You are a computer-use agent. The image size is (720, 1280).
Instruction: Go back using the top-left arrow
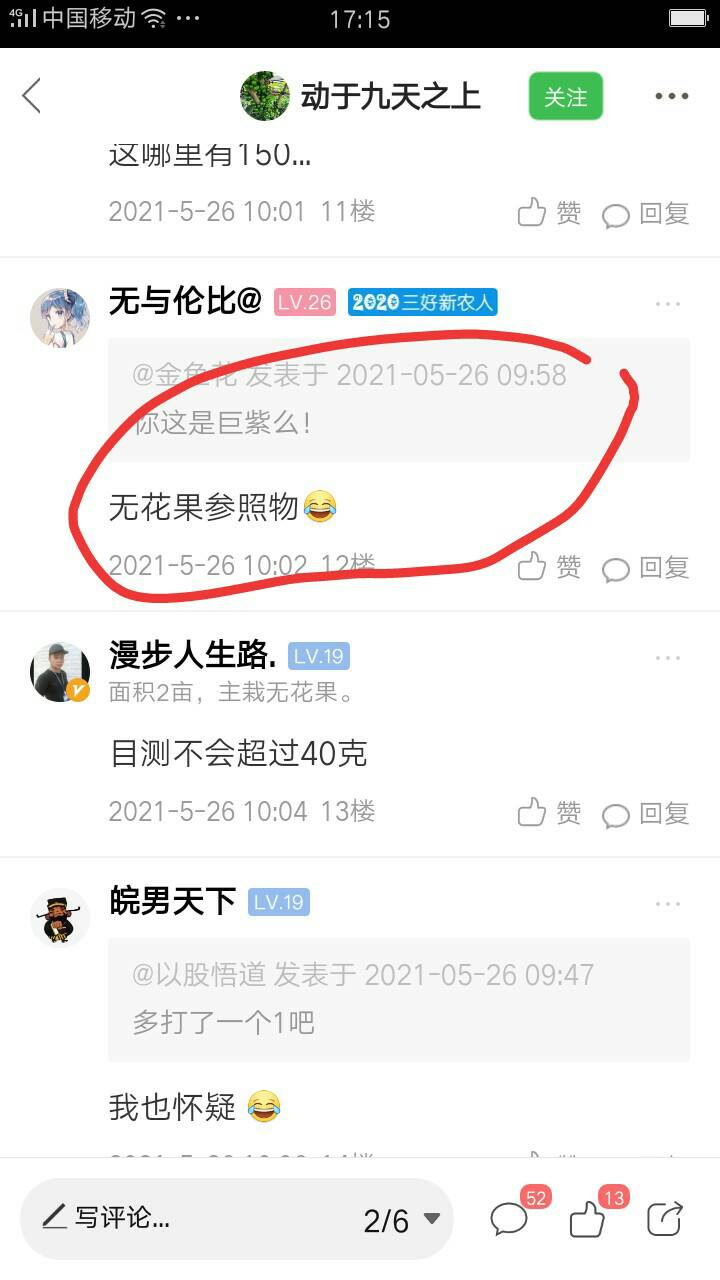(32, 96)
